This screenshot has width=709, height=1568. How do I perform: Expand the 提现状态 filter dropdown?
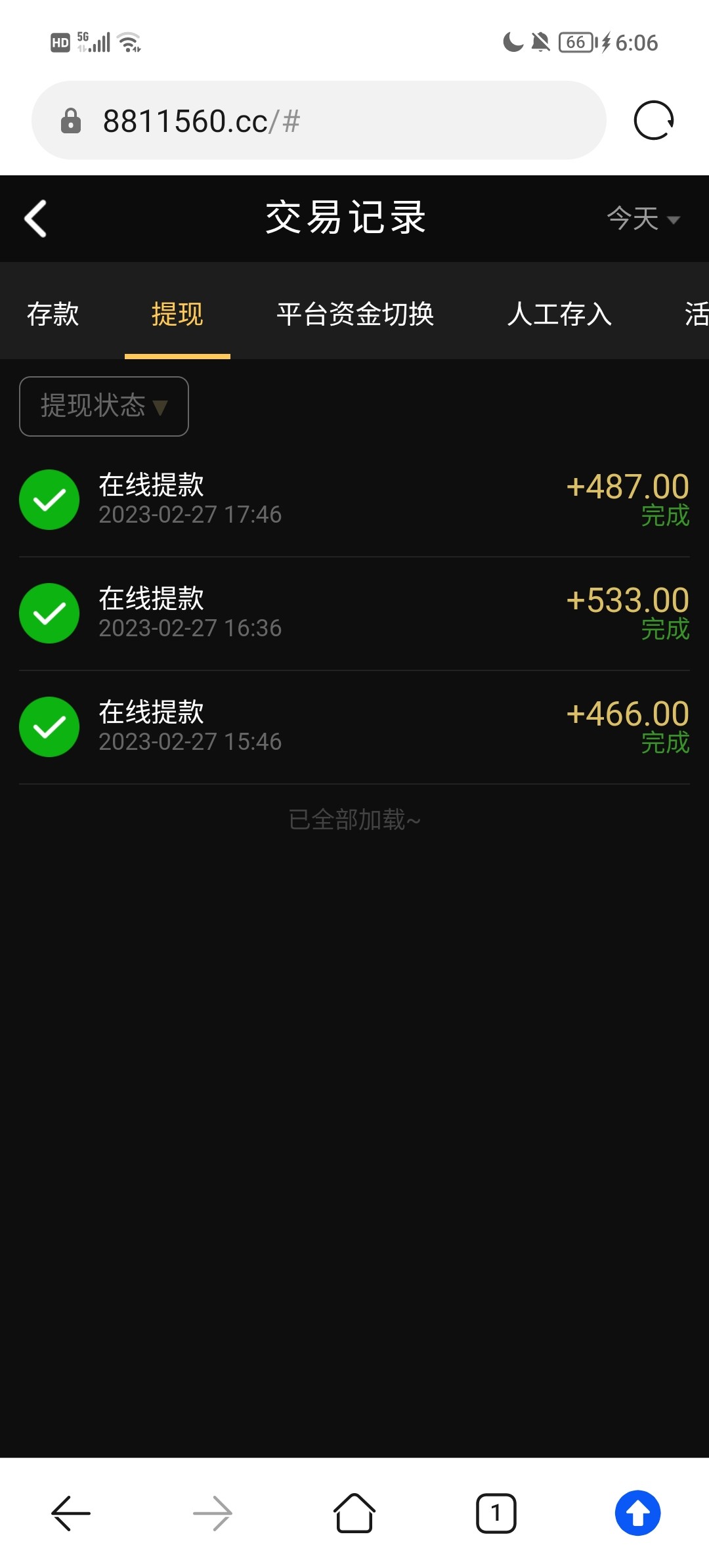[104, 406]
